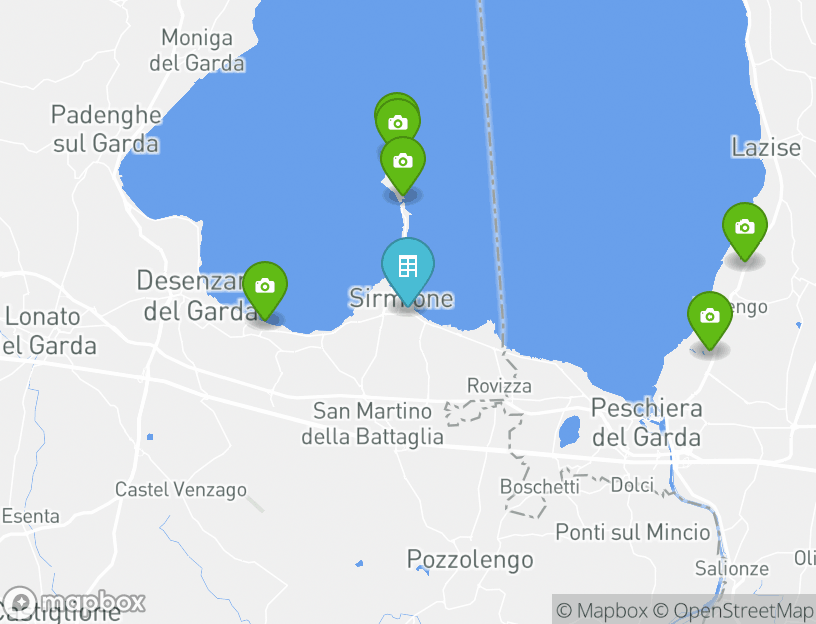Open the OpenStreetMap attribution link

733,610
